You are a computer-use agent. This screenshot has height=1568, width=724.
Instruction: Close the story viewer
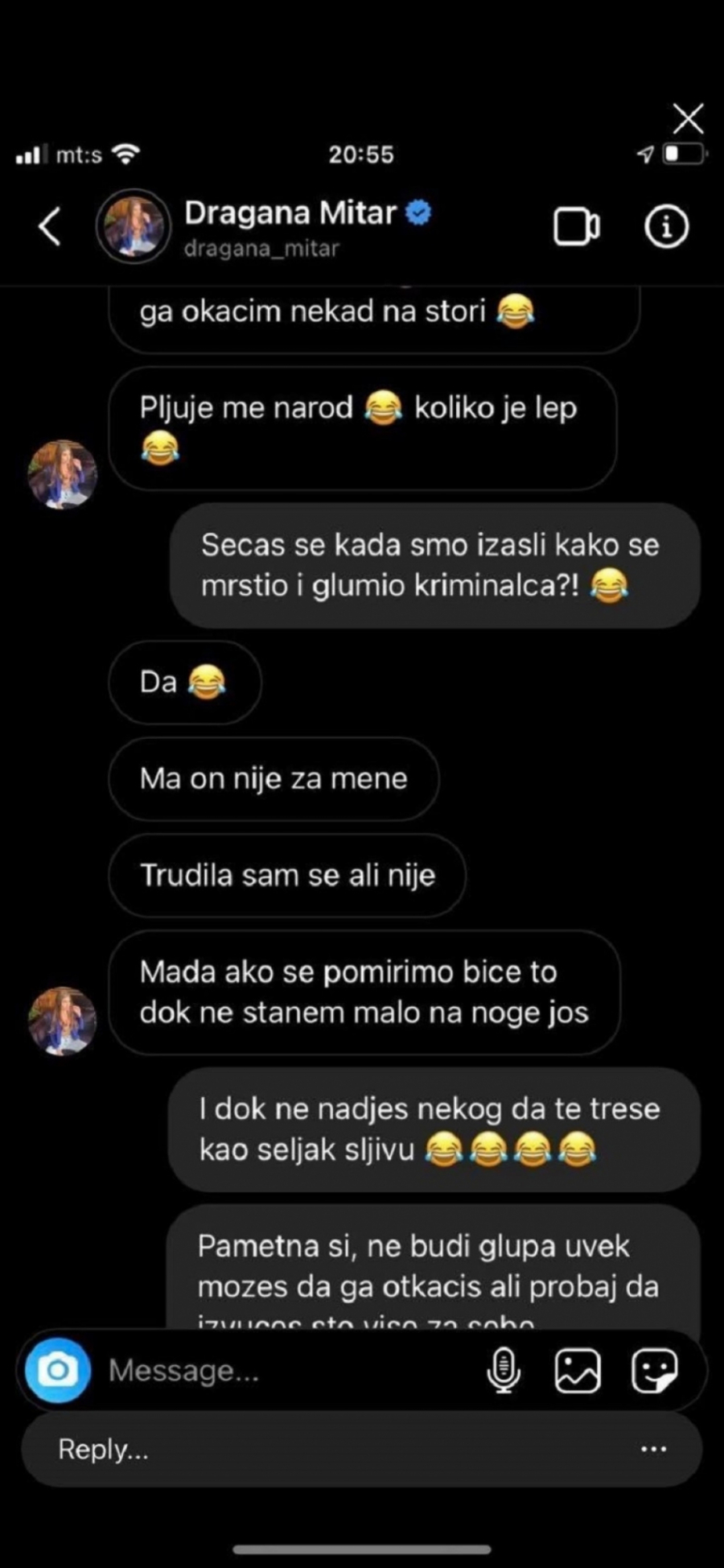coord(688,119)
